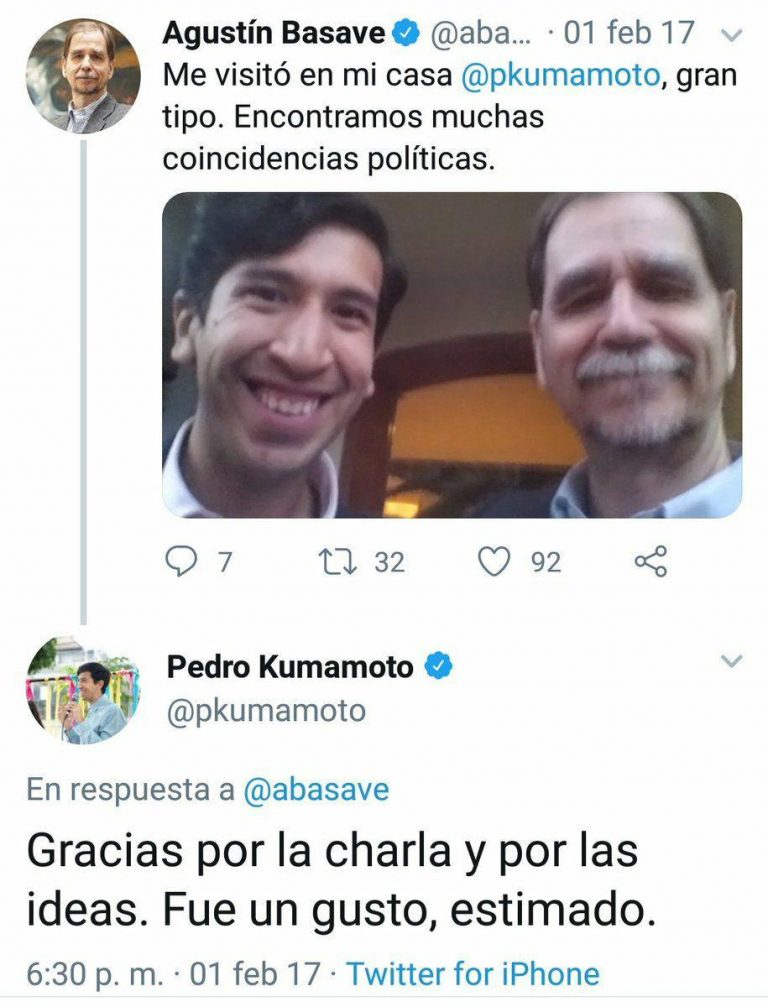The image size is (768, 1007).
Task: Open Agustín Basave's name in the tweet header
Action: click(x=274, y=33)
